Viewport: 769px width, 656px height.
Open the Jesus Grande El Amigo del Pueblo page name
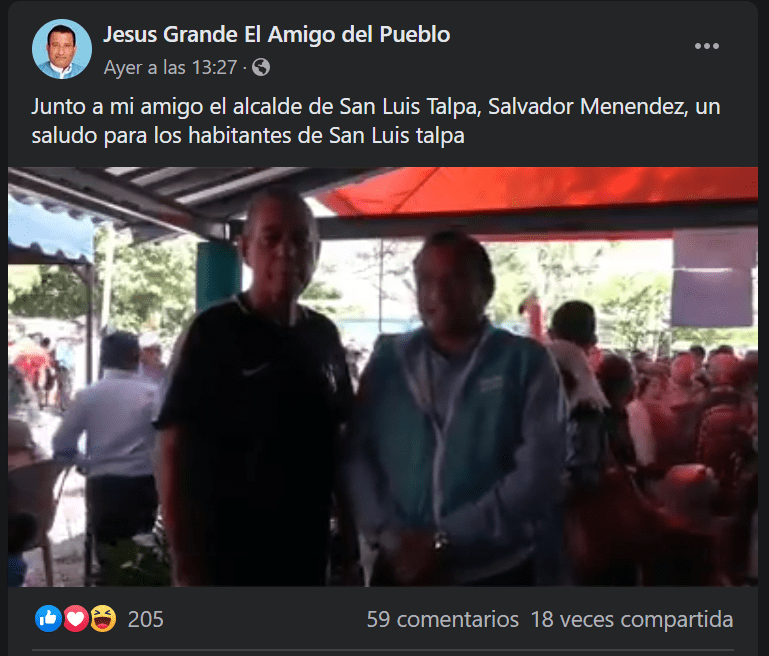(x=277, y=34)
